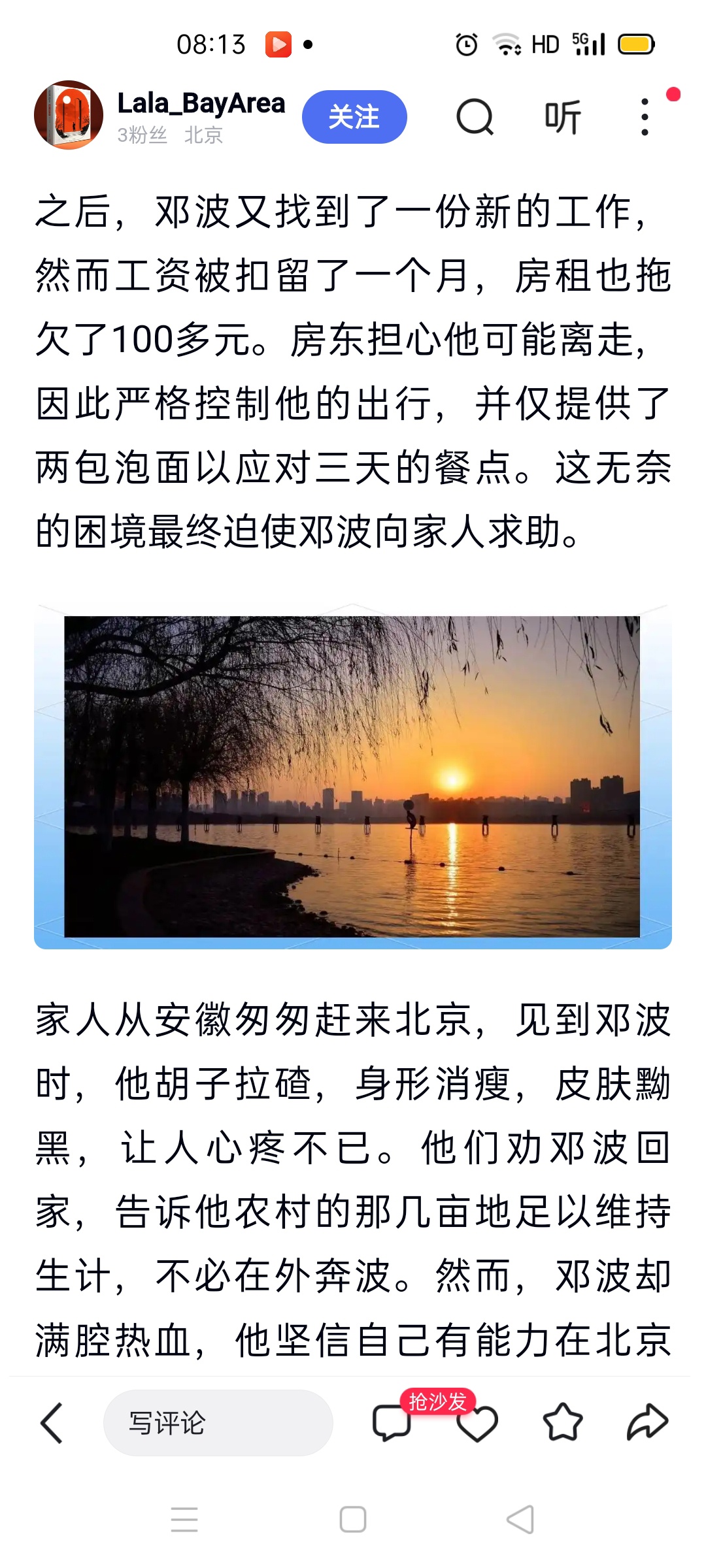This screenshot has height=1568, width=706.
Task: Tap the system home button
Action: pos(353,1520)
